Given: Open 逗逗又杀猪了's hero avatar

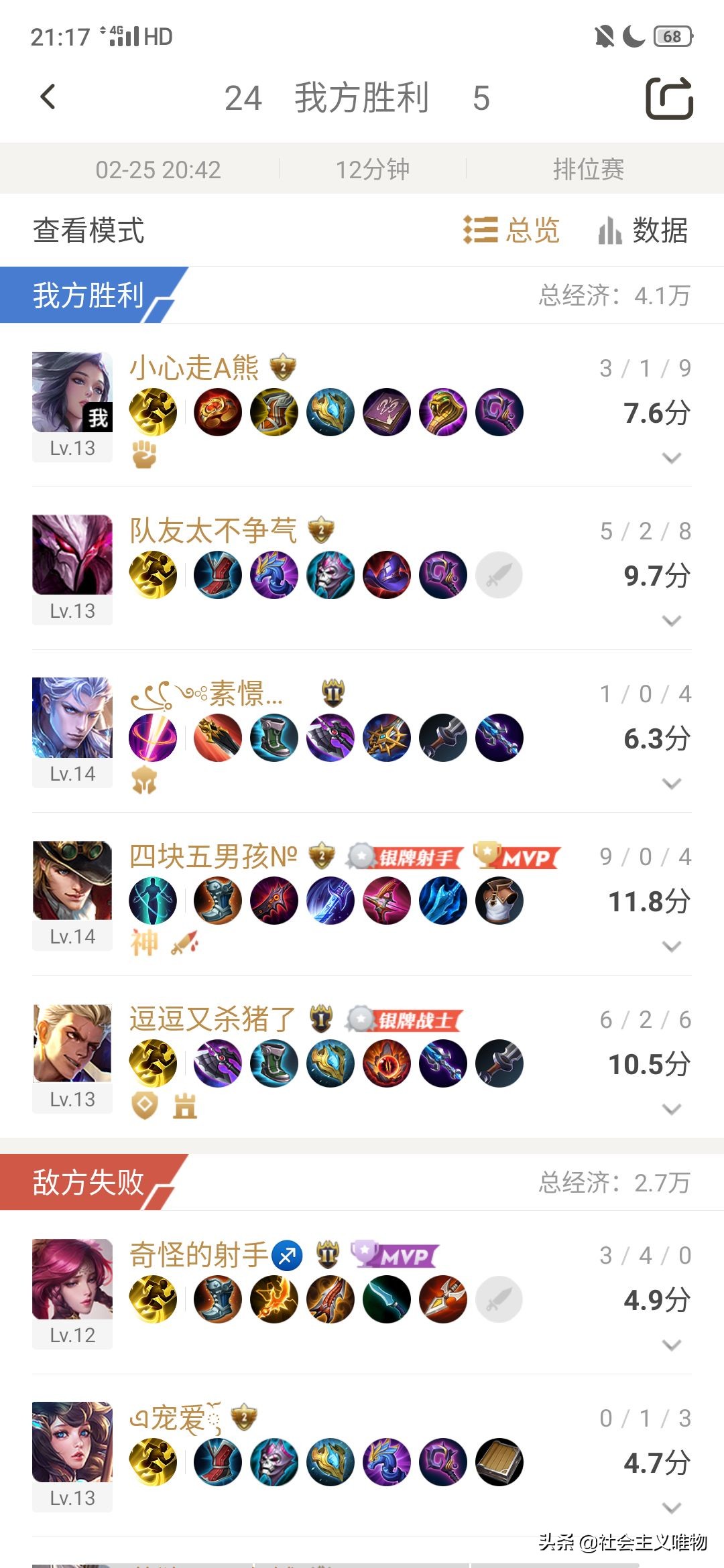Looking at the screenshot, I should pos(72,1043).
